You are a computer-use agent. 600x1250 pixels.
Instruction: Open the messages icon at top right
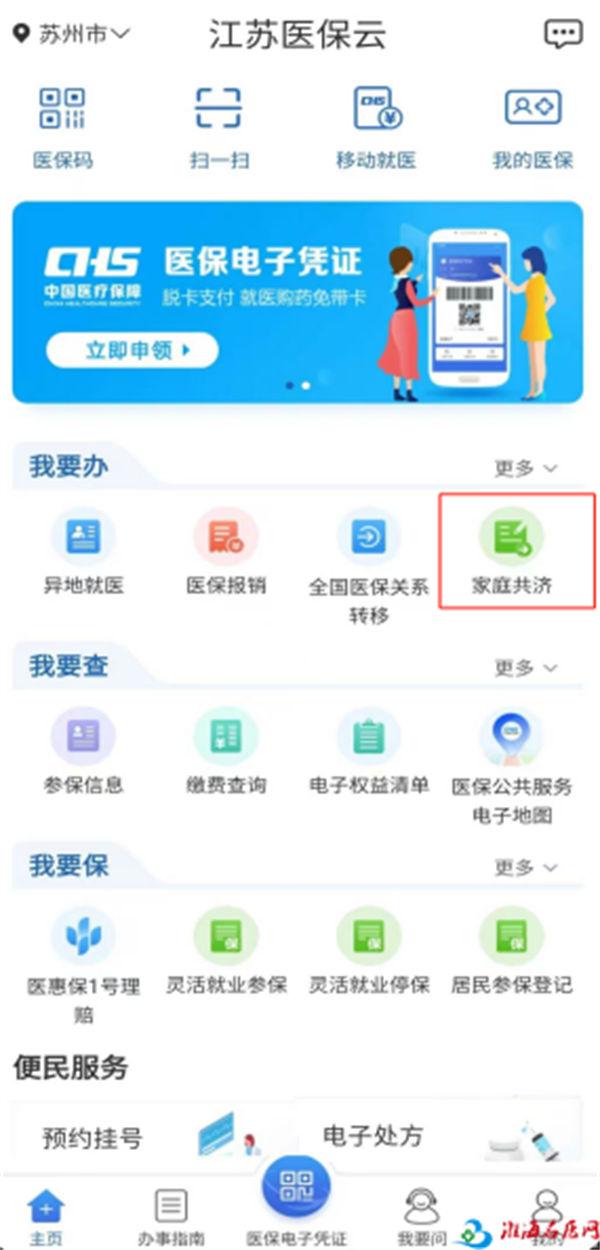tap(562, 34)
